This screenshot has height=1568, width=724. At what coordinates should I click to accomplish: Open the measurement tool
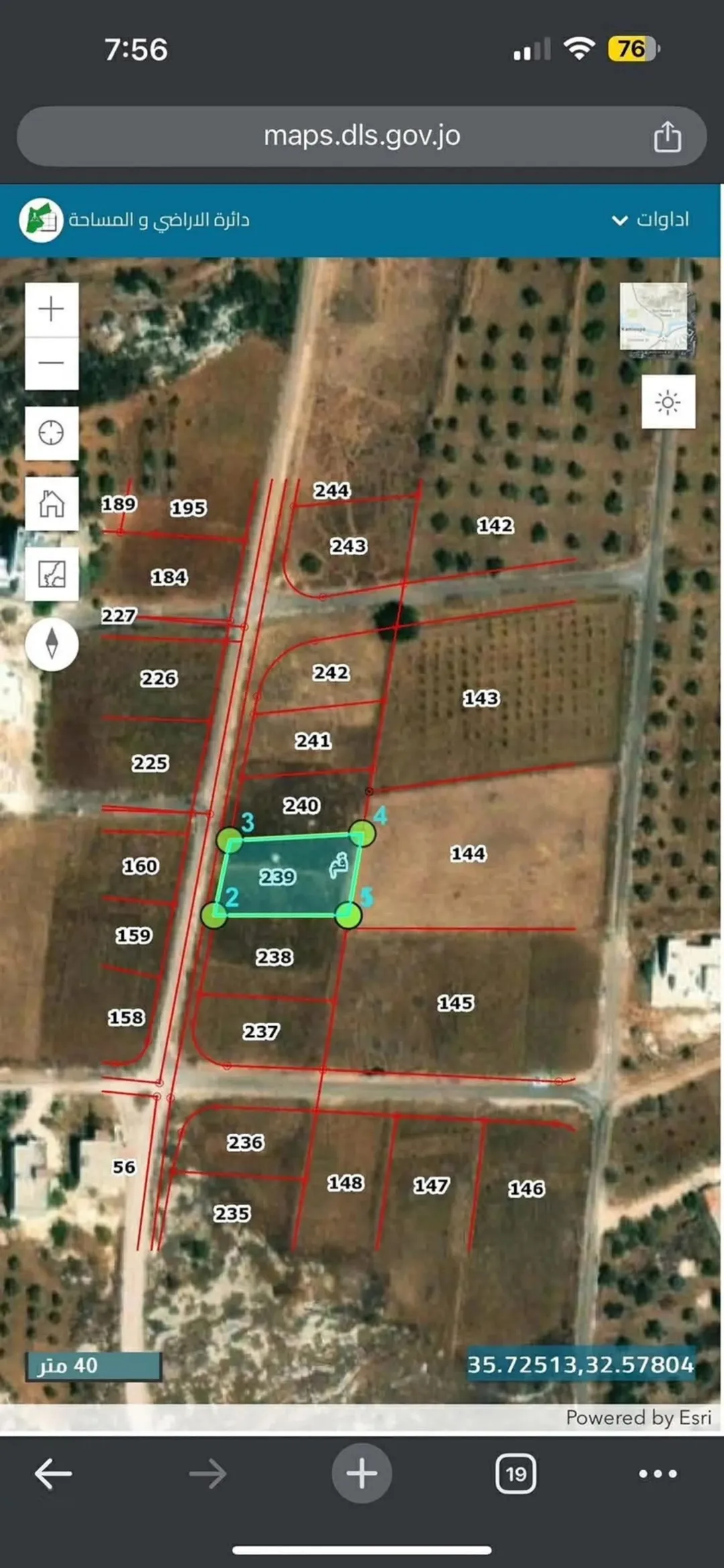coord(52,574)
